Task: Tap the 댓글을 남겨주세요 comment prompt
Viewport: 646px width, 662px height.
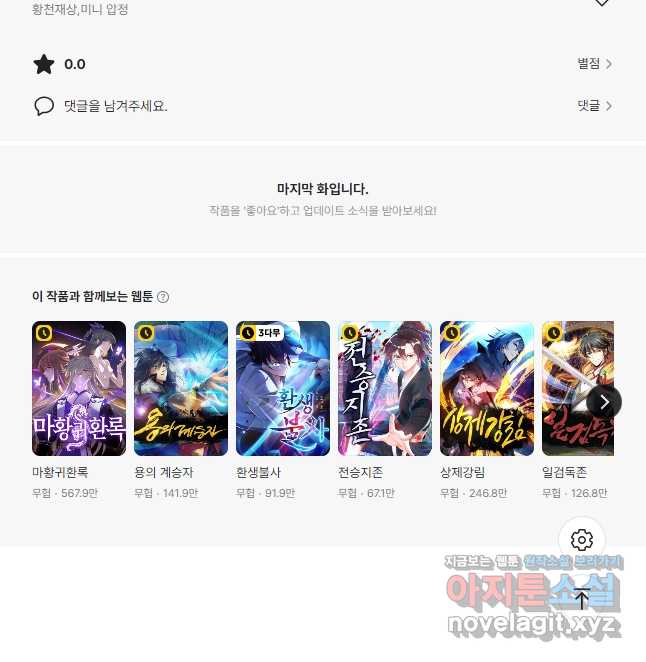Action: point(115,105)
